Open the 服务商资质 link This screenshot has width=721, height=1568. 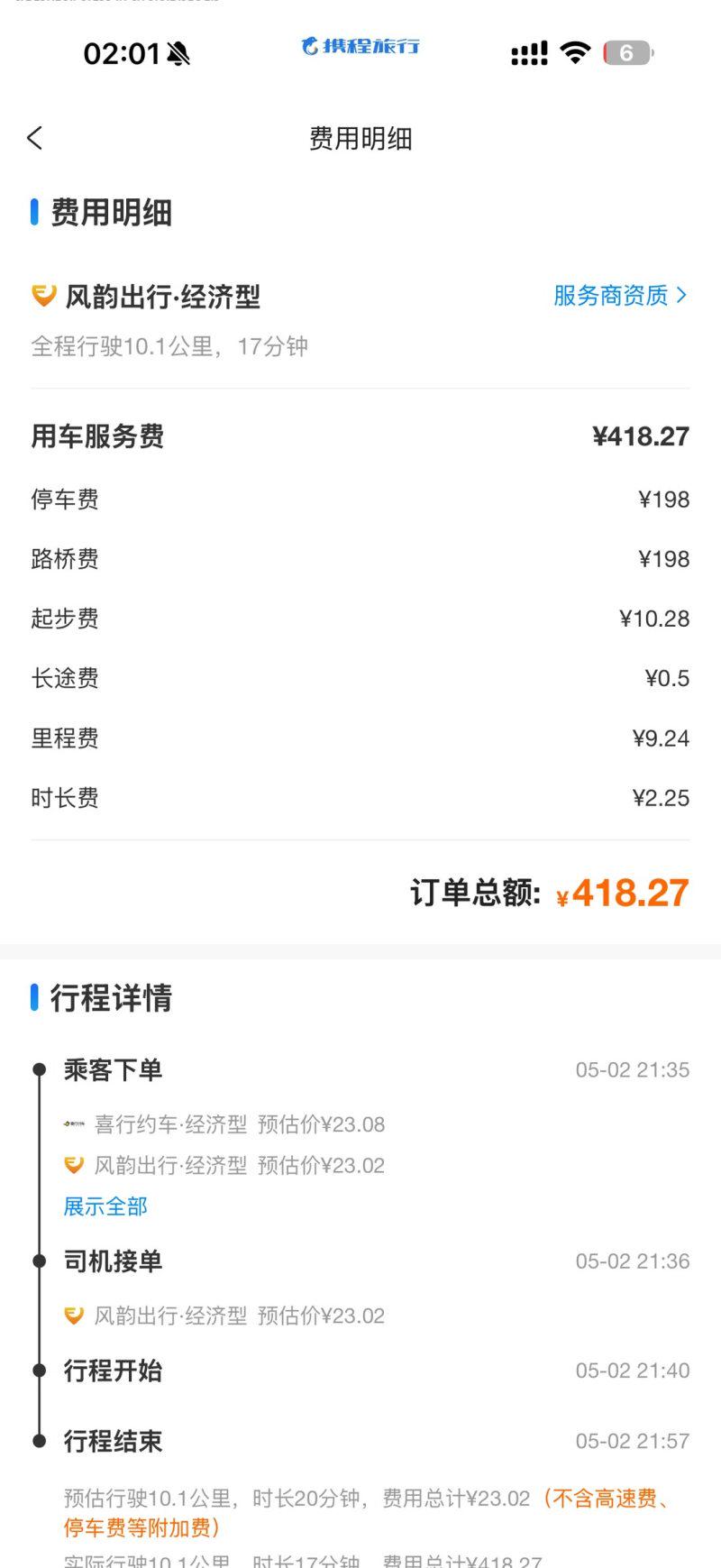pyautogui.click(x=620, y=296)
